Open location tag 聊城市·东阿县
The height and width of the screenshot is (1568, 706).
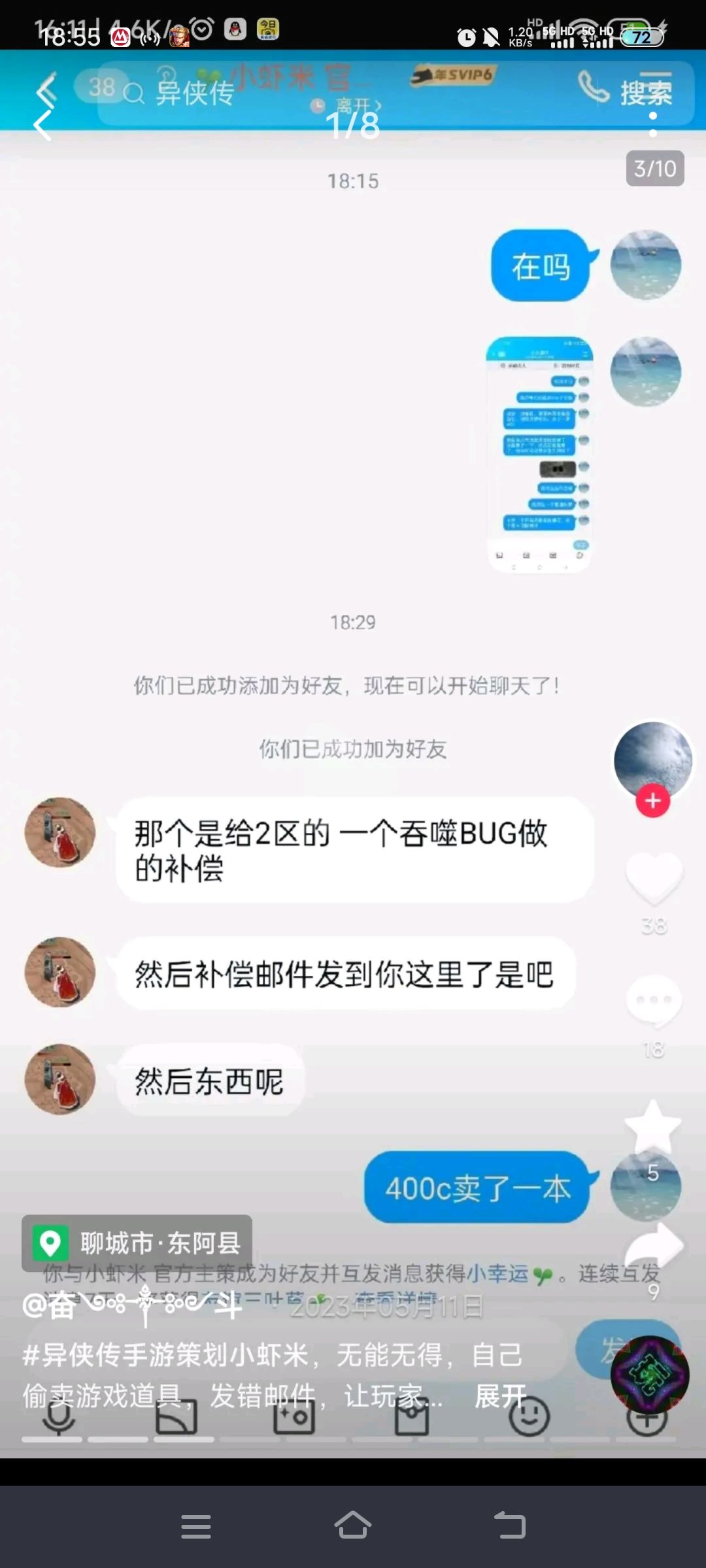point(137,1243)
